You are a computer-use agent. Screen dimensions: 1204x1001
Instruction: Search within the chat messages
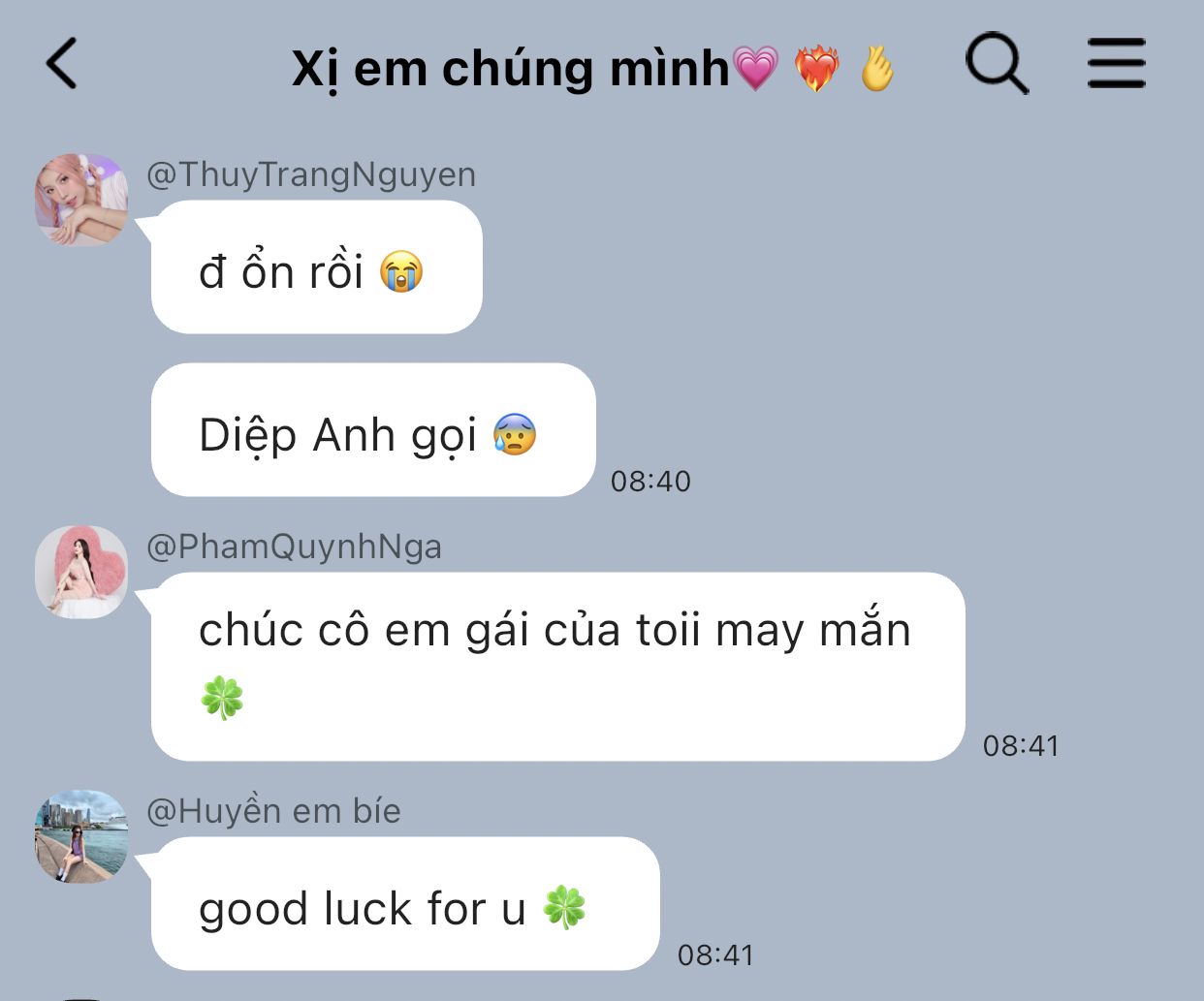[x=996, y=65]
